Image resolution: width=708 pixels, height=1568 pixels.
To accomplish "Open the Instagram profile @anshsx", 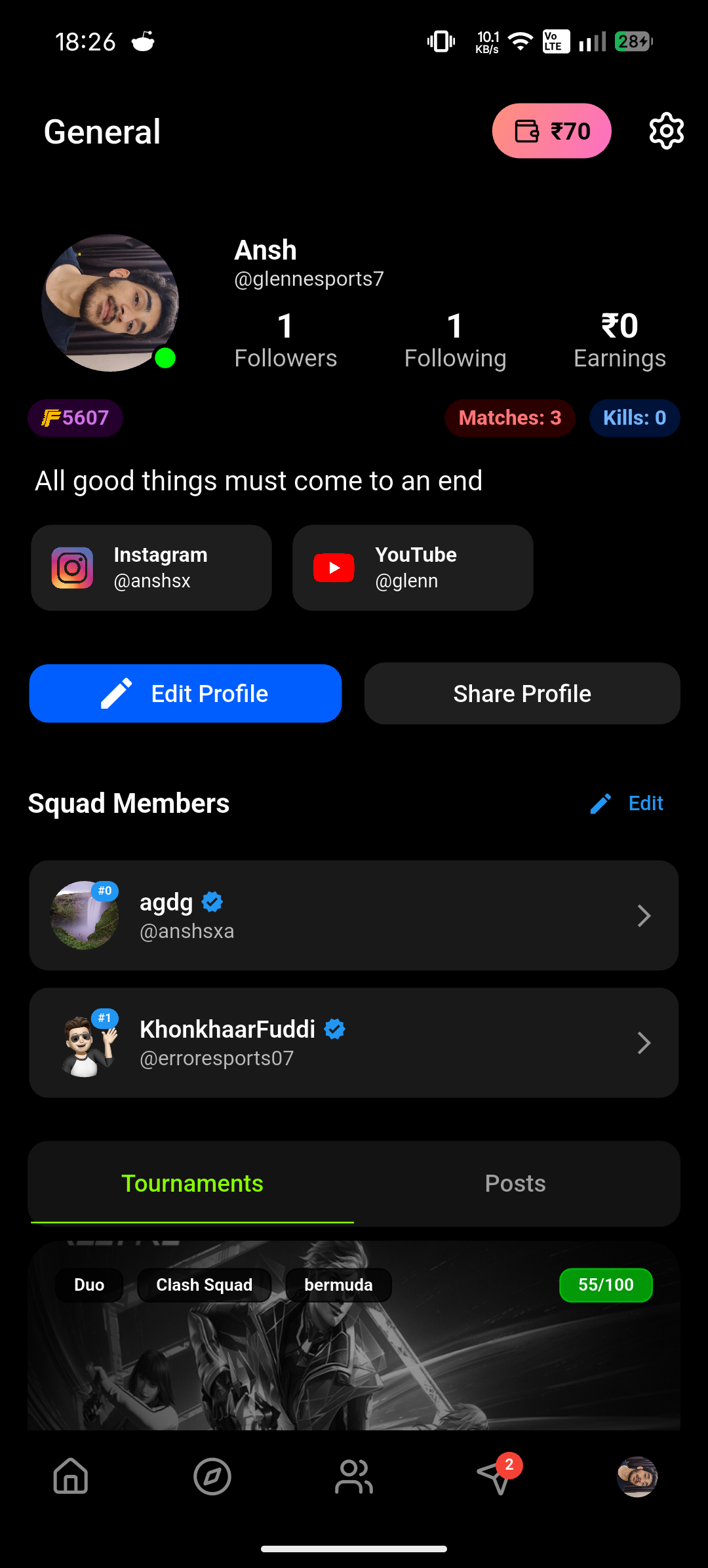I will tap(151, 567).
